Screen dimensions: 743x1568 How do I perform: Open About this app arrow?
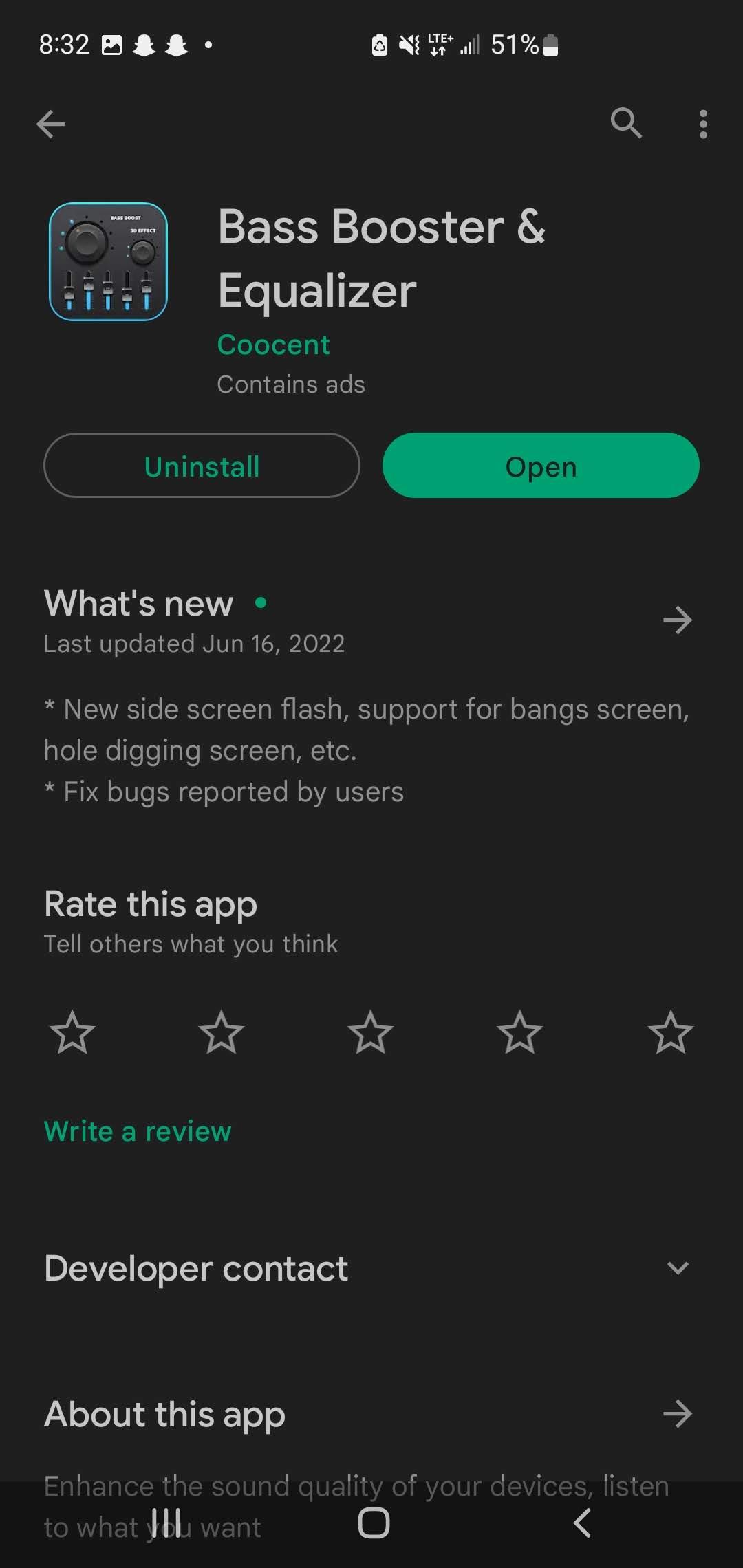click(x=677, y=1414)
